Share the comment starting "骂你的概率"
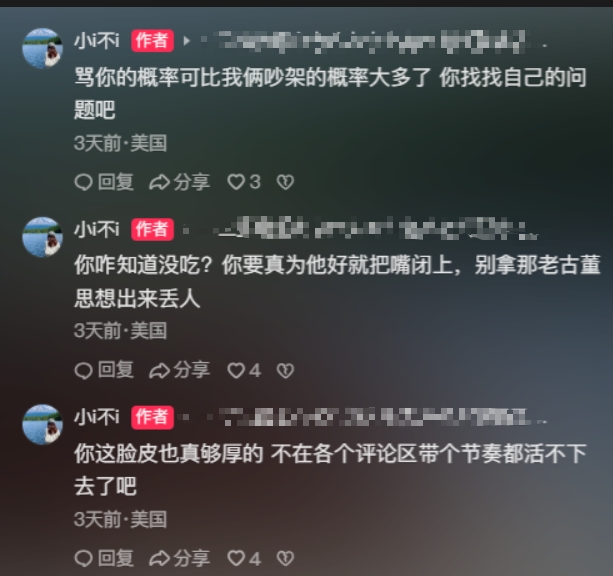The height and width of the screenshot is (576, 613). tap(179, 182)
